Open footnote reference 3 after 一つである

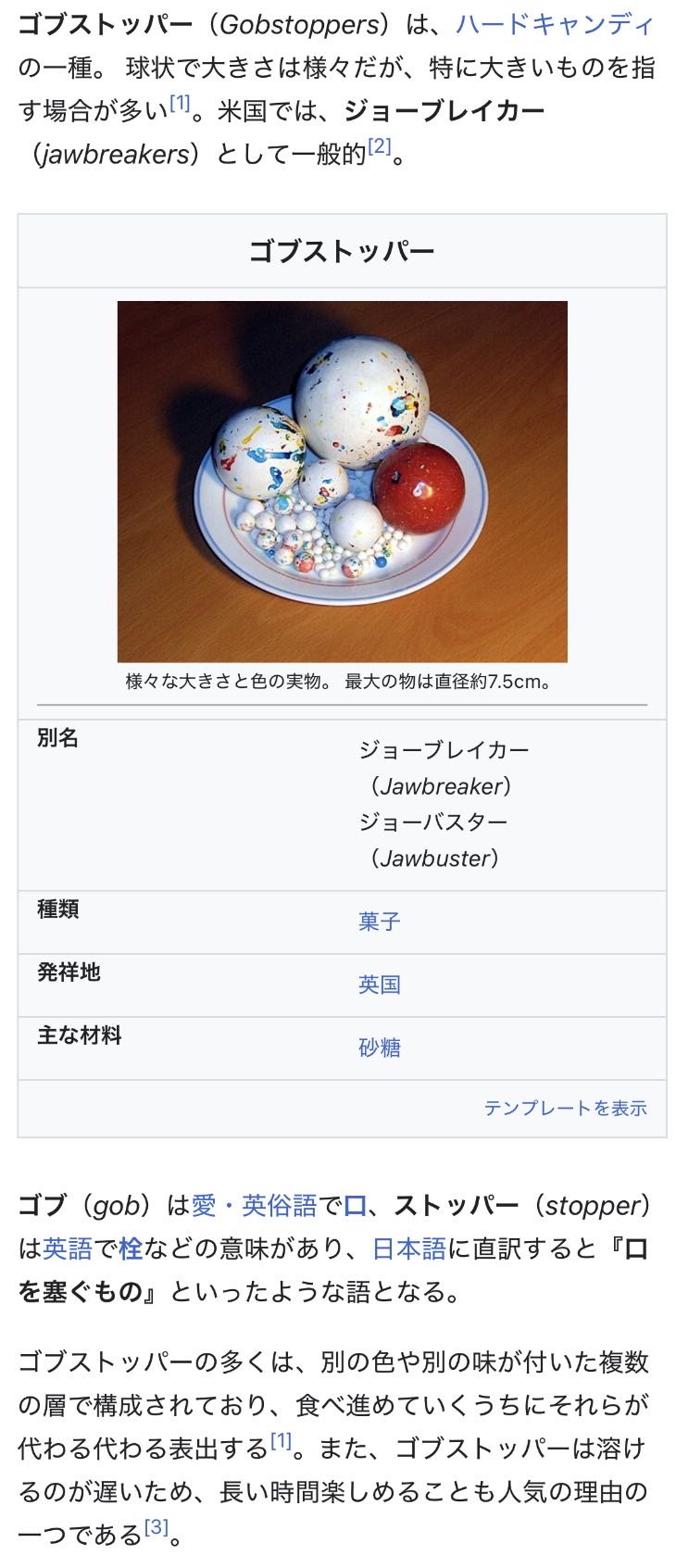click(155, 1527)
